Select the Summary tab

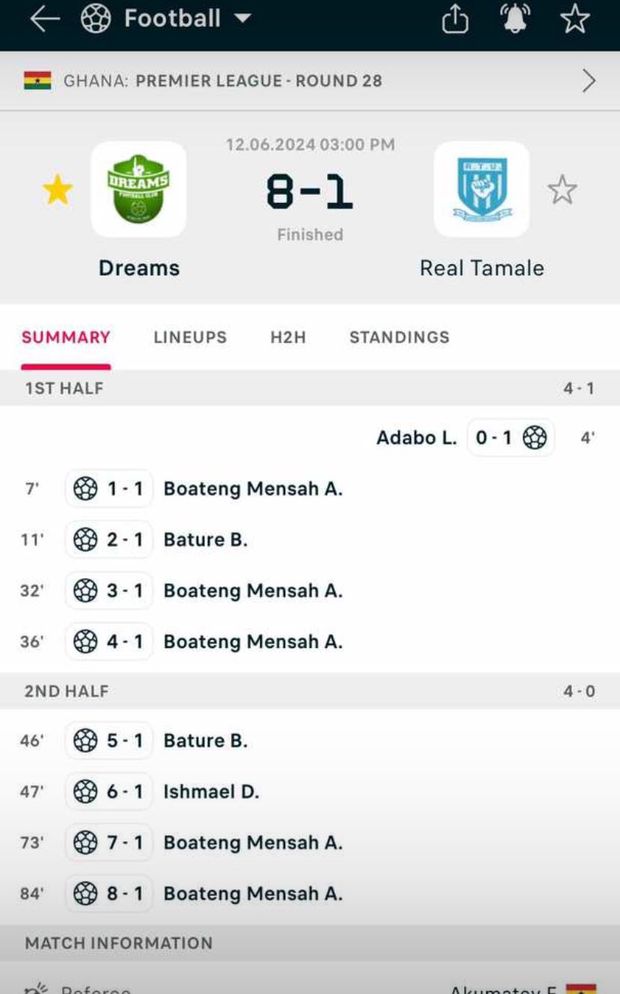click(66, 338)
